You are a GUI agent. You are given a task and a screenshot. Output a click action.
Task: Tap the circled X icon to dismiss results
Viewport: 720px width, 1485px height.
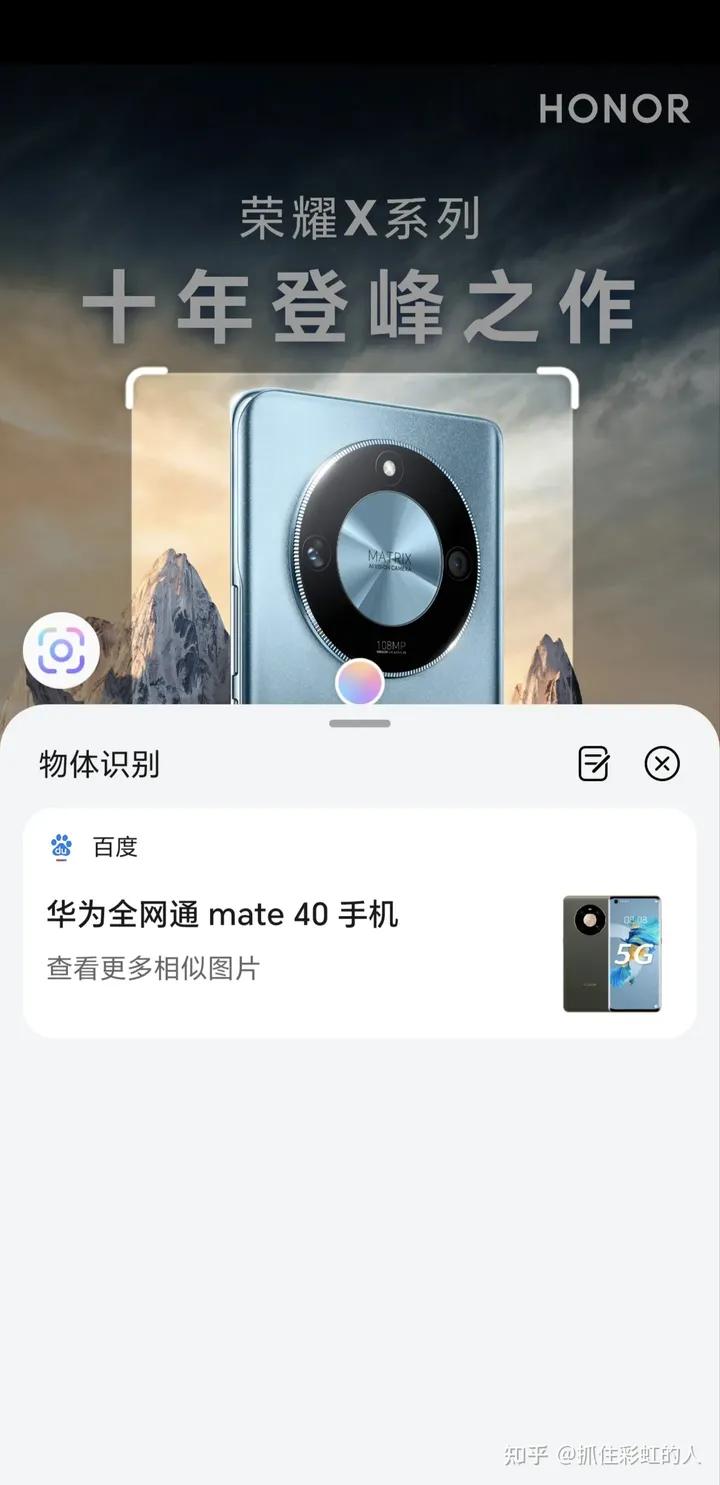(662, 763)
